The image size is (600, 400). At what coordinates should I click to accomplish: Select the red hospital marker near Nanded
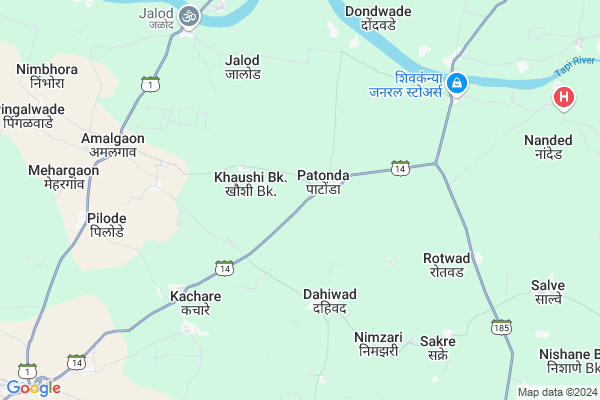[x=564, y=99]
